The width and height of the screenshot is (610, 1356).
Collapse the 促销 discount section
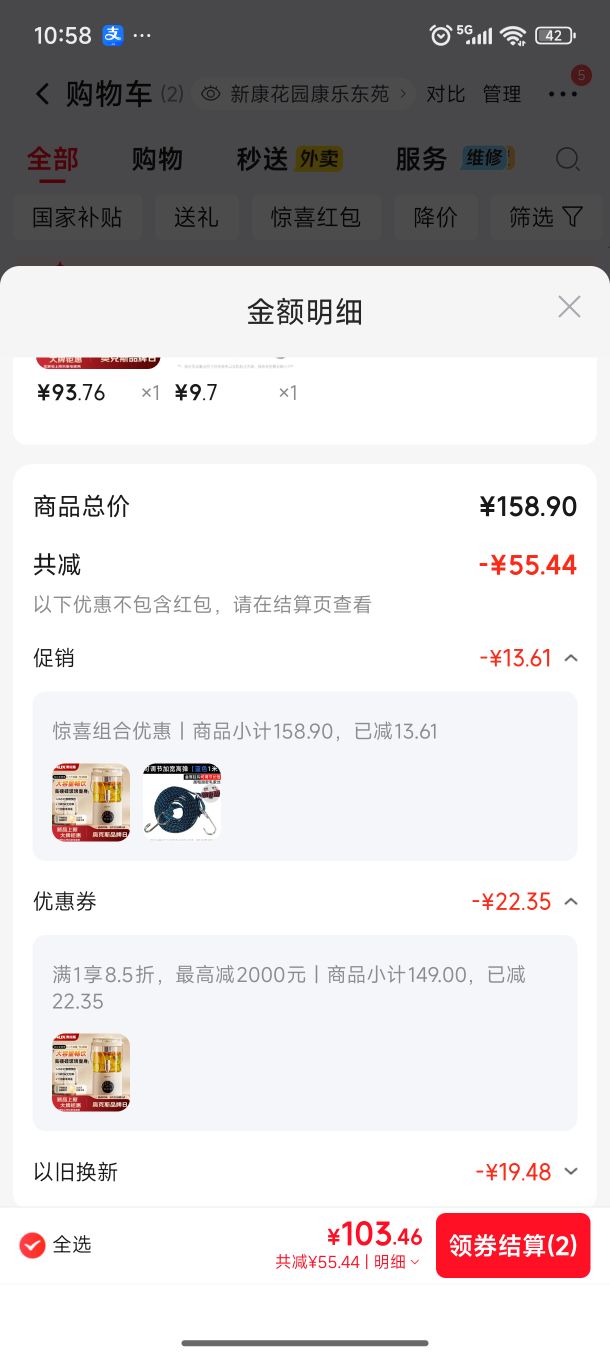[x=571, y=658]
